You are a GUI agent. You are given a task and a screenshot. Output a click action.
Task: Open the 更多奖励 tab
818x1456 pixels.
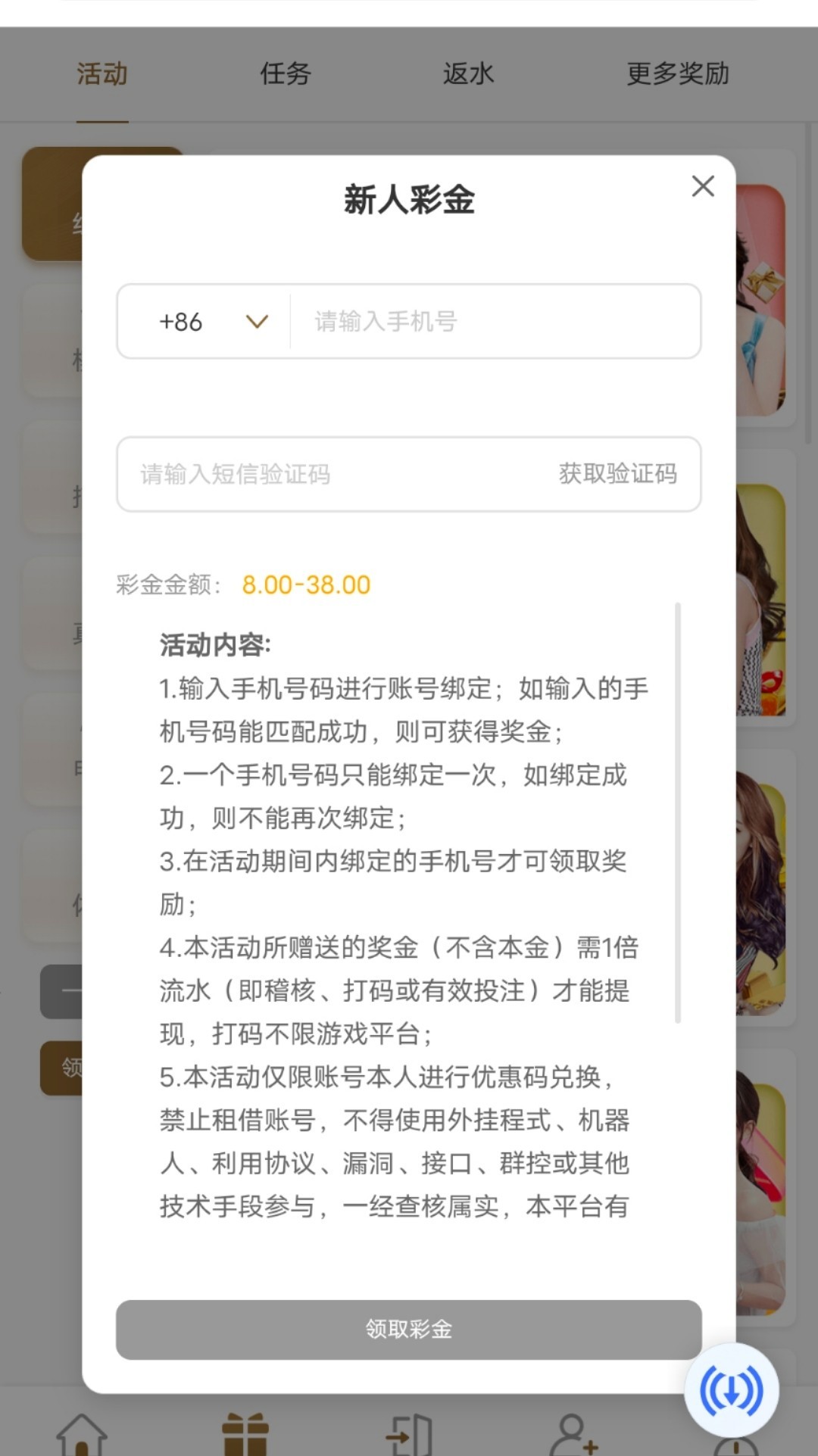click(677, 74)
